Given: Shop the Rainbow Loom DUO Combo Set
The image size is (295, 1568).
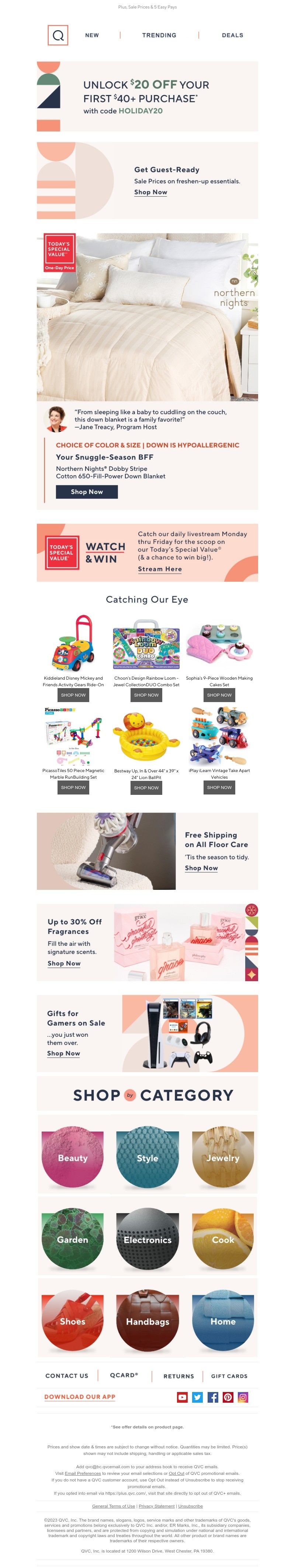Looking at the screenshot, I should (146, 695).
